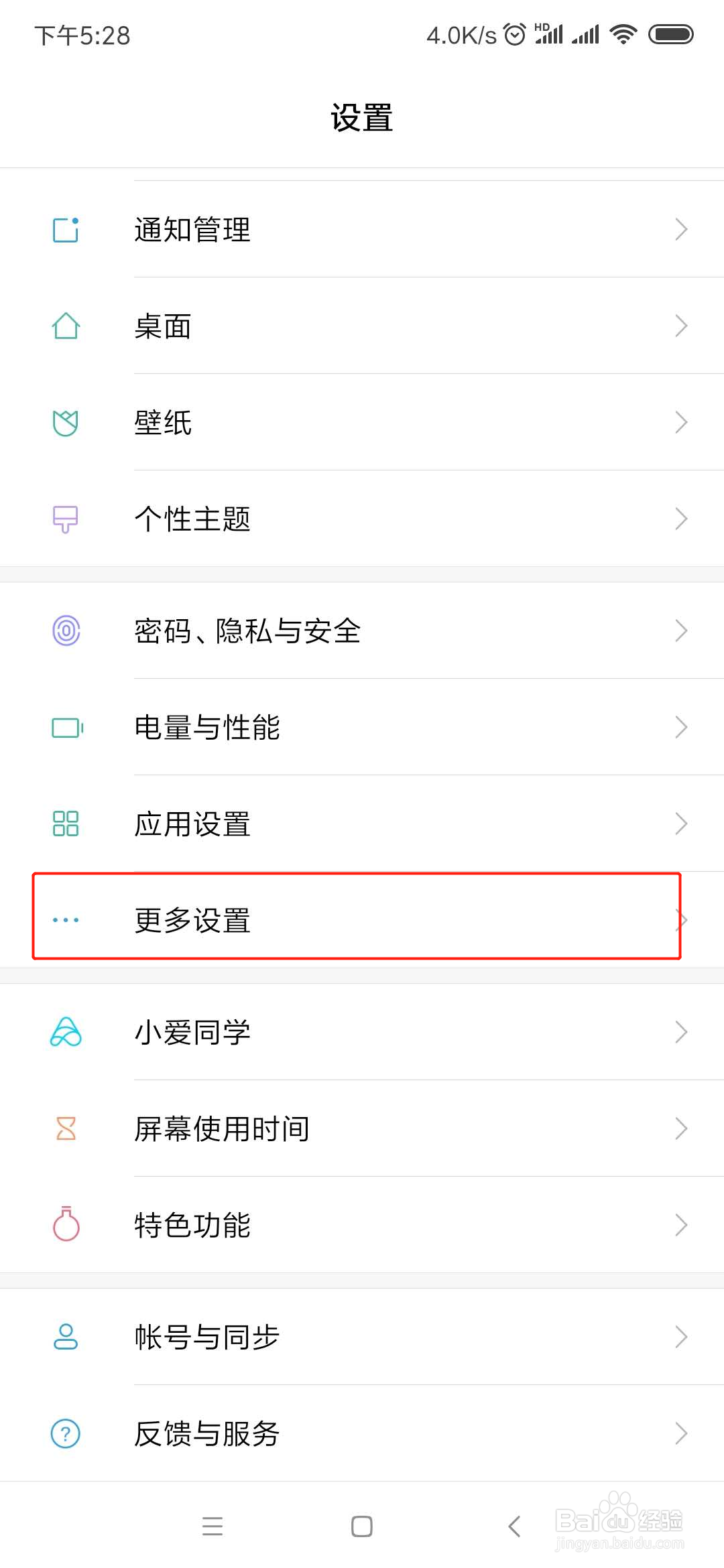Click the 帐号与同步 account icon
Viewport: 724px width, 1568px height.
[65, 1337]
